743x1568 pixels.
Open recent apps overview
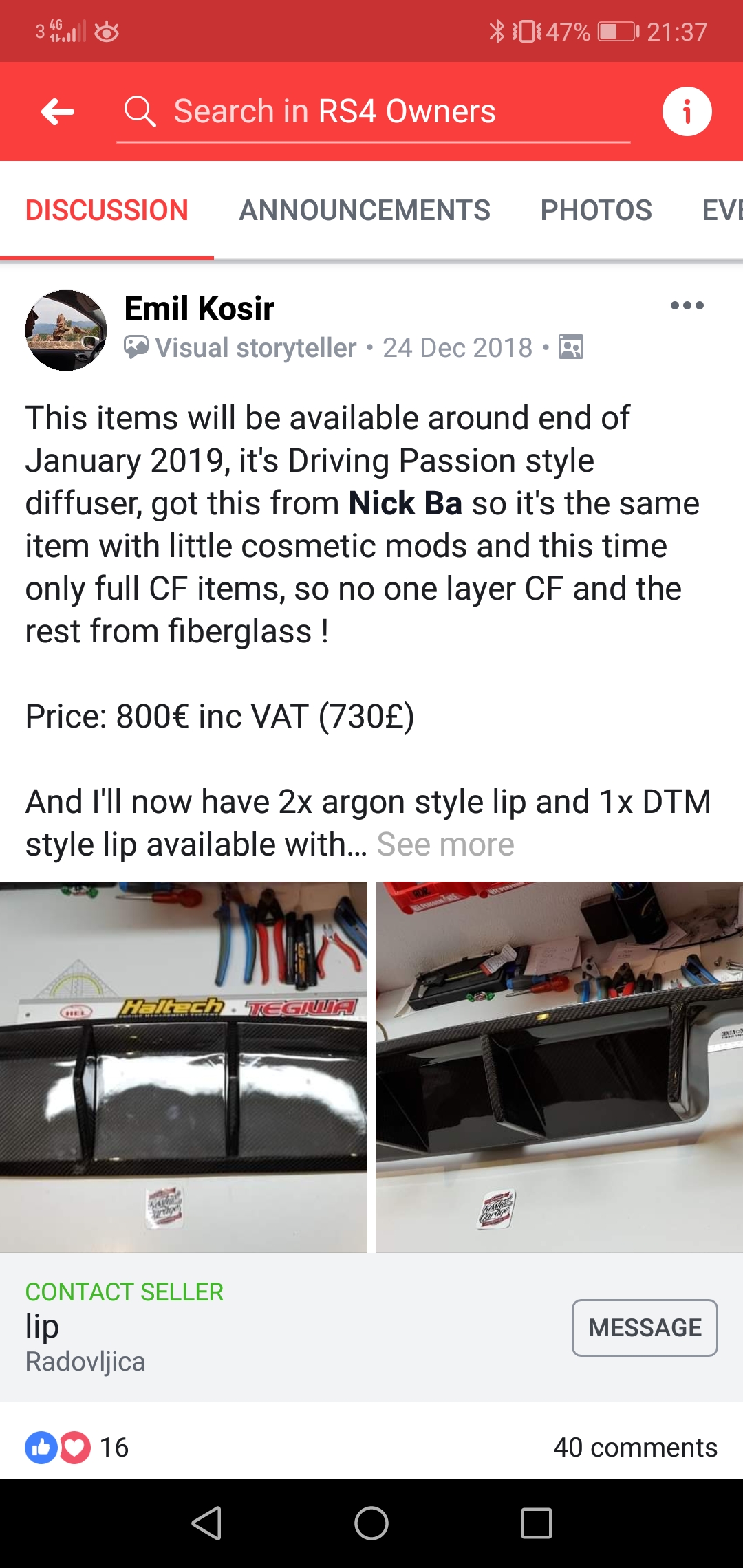pos(536,1523)
